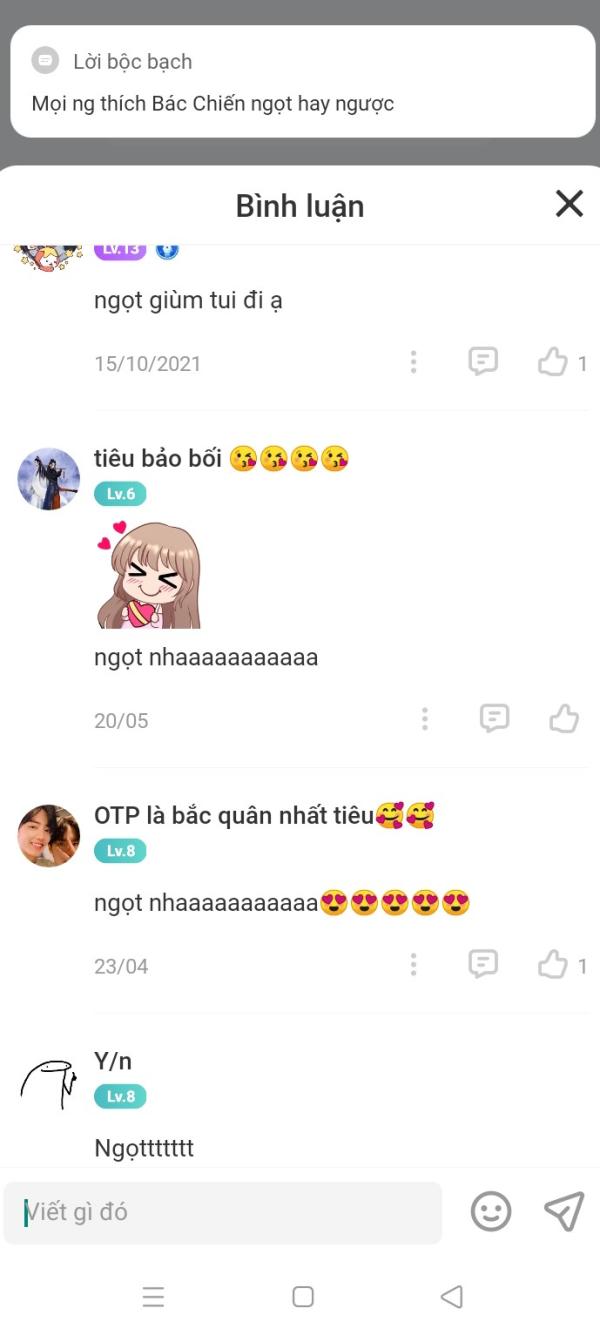
Task: Send the comment with the paper plane
Action: [x=564, y=1212]
